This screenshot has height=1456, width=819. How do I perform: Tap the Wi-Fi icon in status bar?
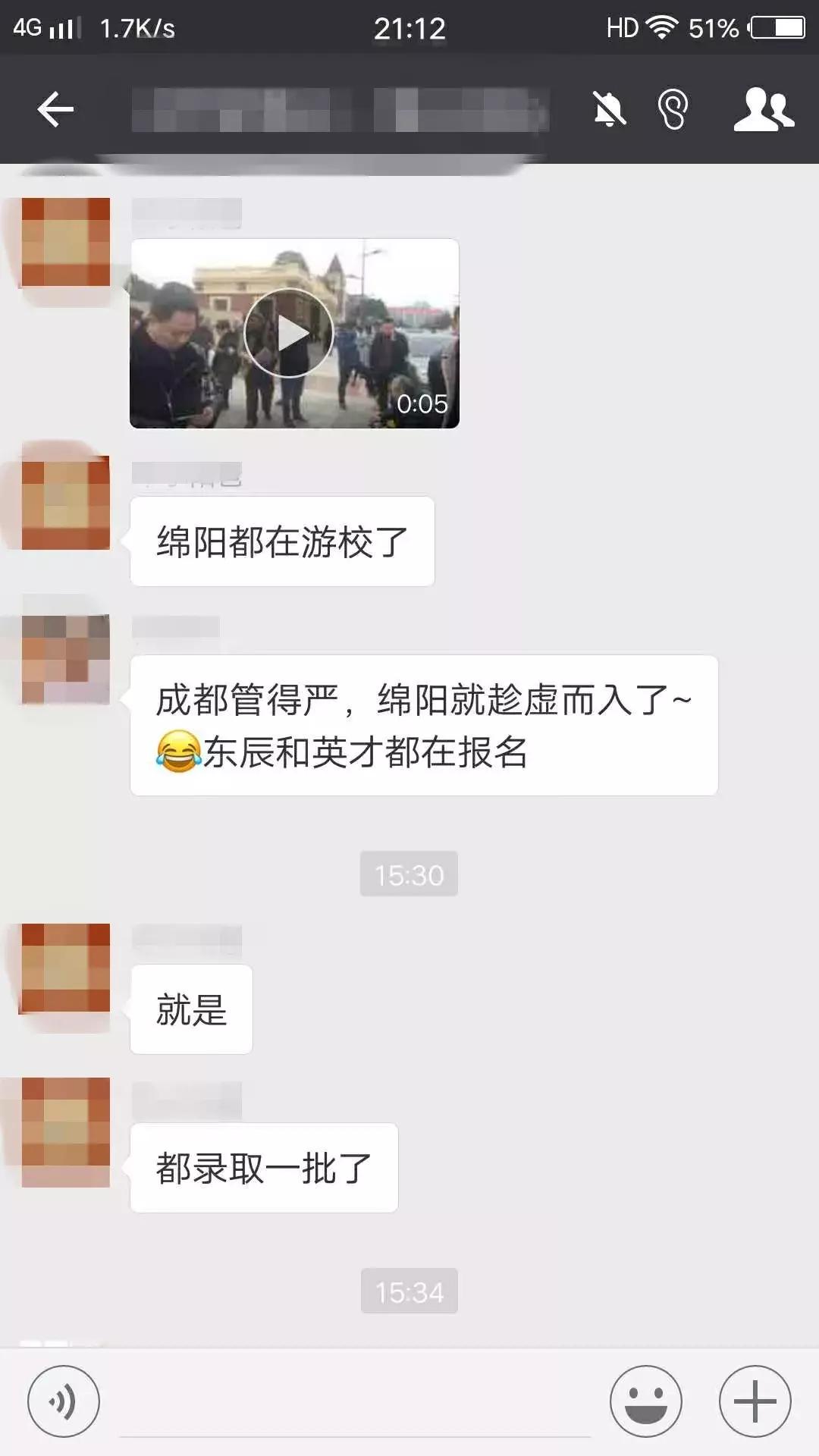coord(661,28)
